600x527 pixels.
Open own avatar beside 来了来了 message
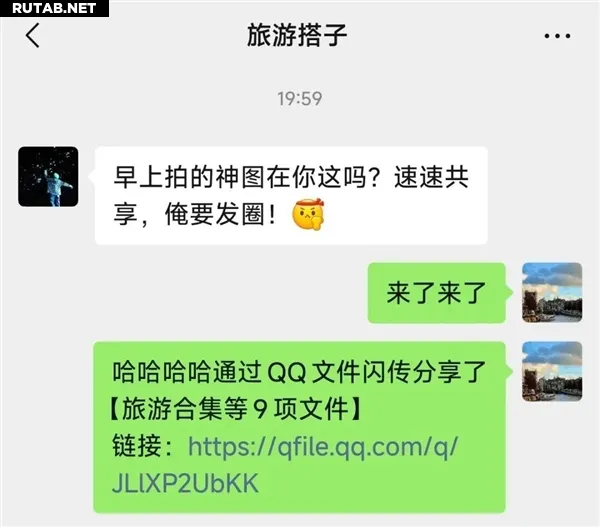(x=551, y=292)
